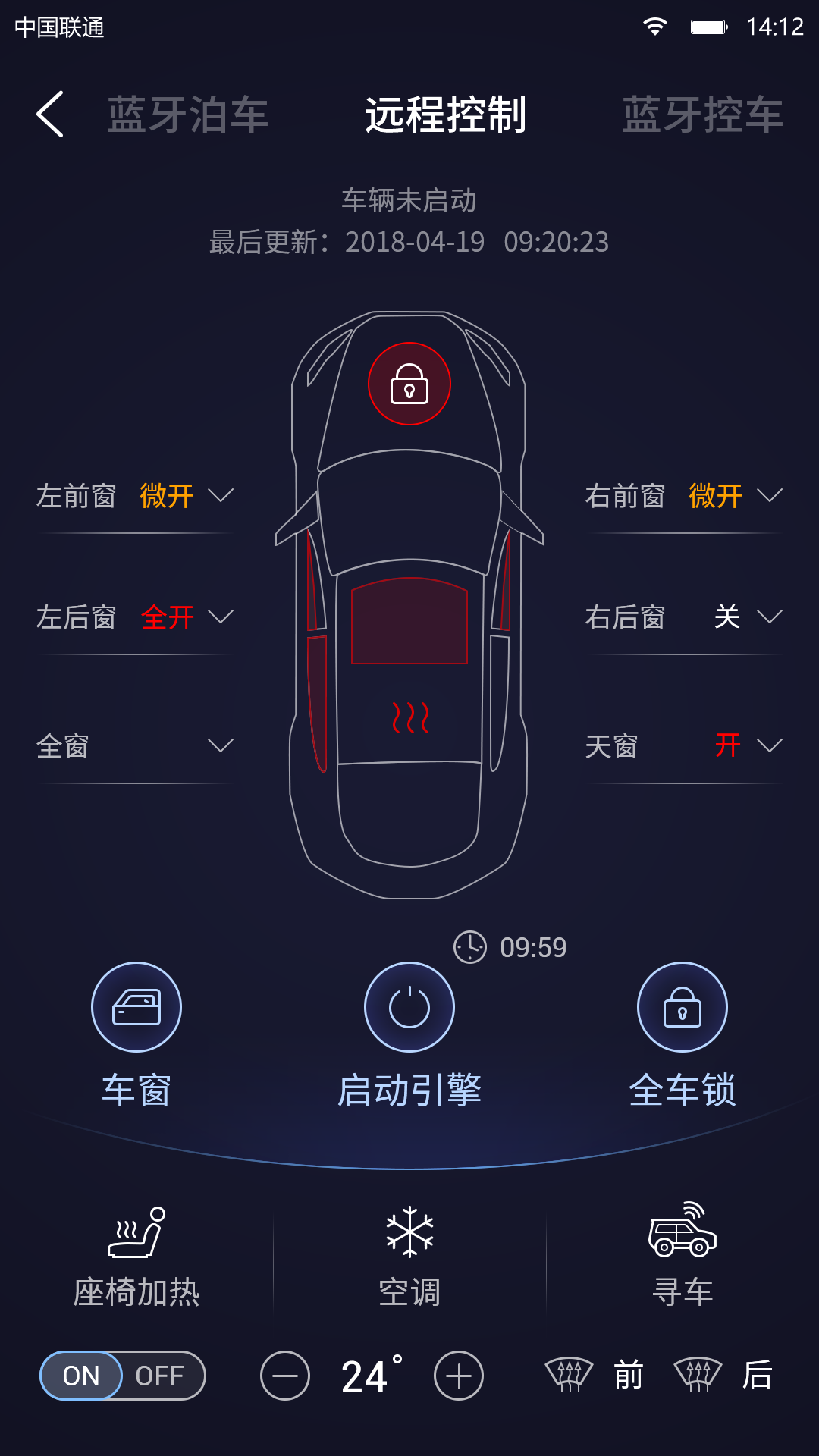Open the 全窗 all-windows dropdown

tap(221, 747)
